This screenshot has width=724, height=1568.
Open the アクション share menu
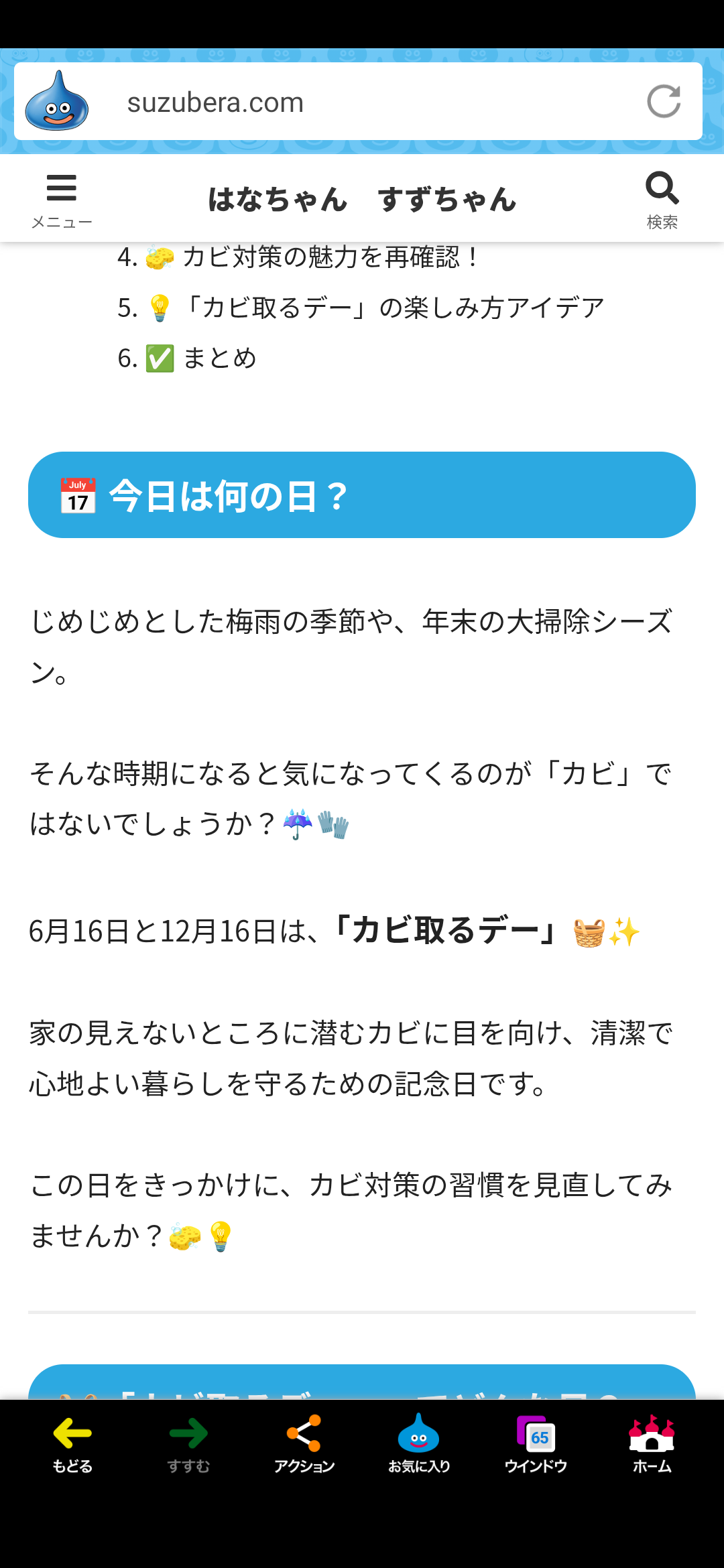point(304,1444)
